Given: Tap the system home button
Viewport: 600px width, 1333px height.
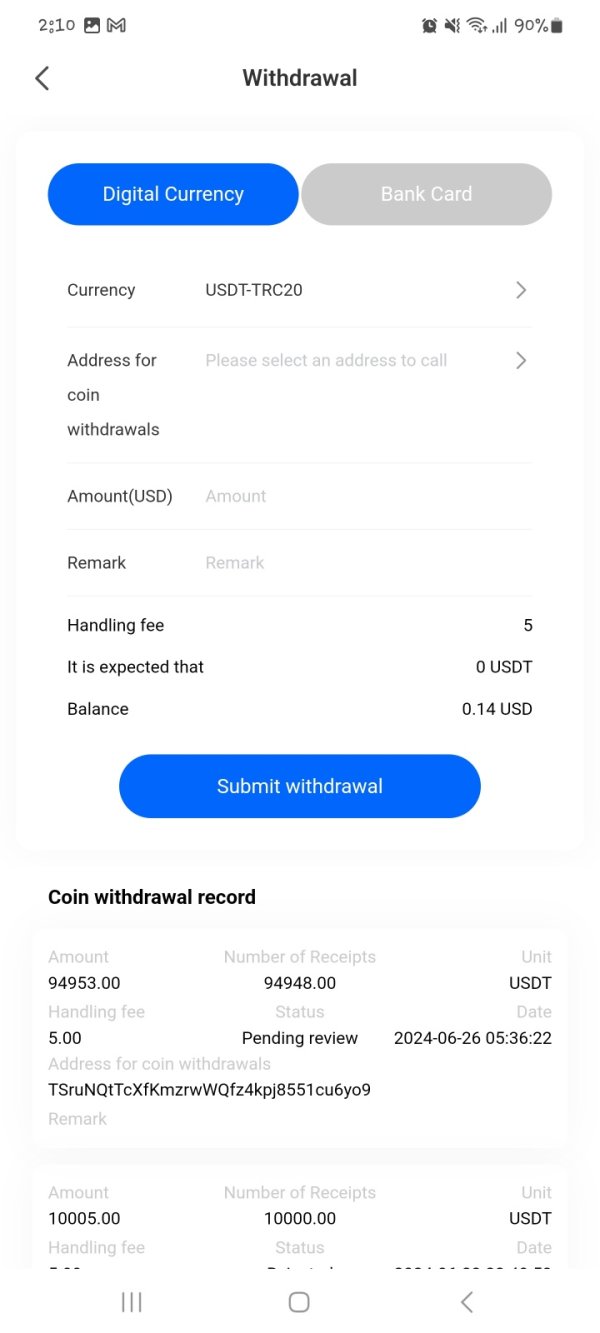Looking at the screenshot, I should (x=299, y=1301).
